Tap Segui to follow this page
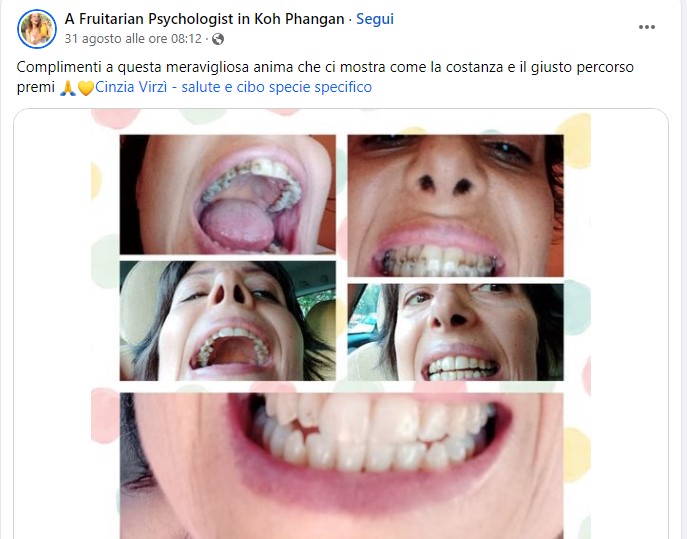Image resolution: width=687 pixels, height=539 pixels. pos(375,19)
